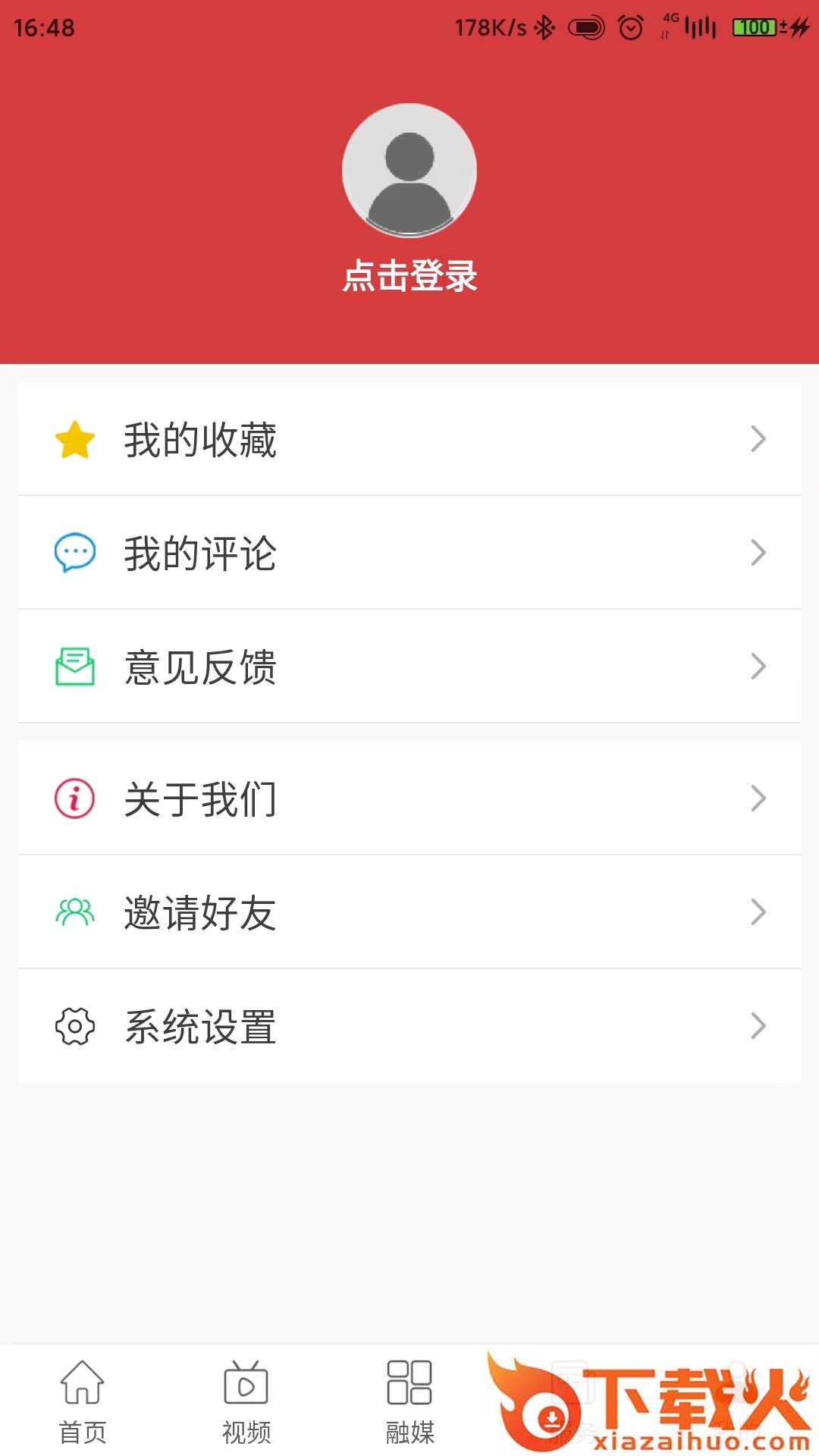Open 系统设置 system settings
Image resolution: width=819 pixels, height=1456 pixels.
coord(409,1026)
